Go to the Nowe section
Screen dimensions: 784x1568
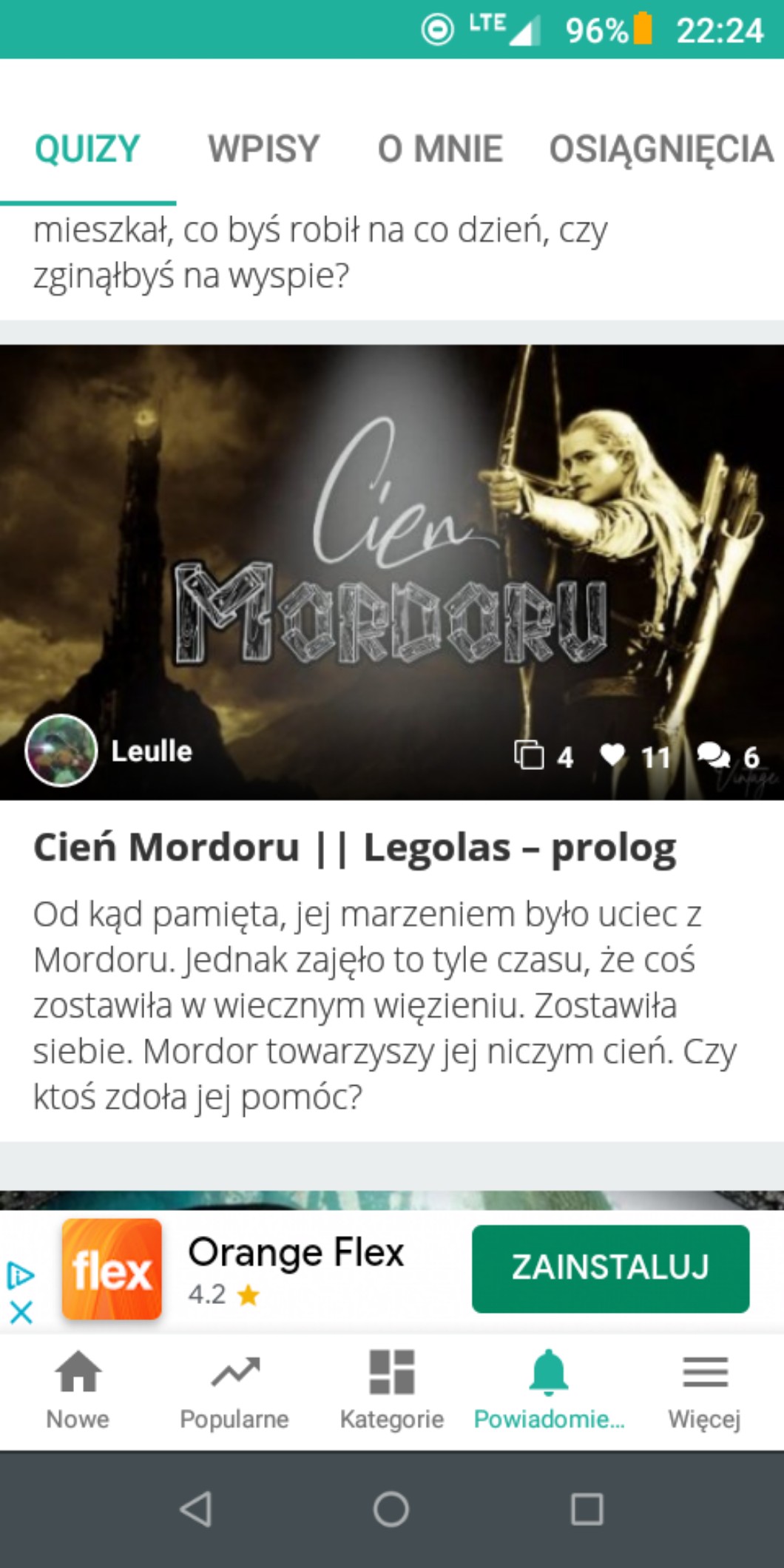pos(78,1389)
